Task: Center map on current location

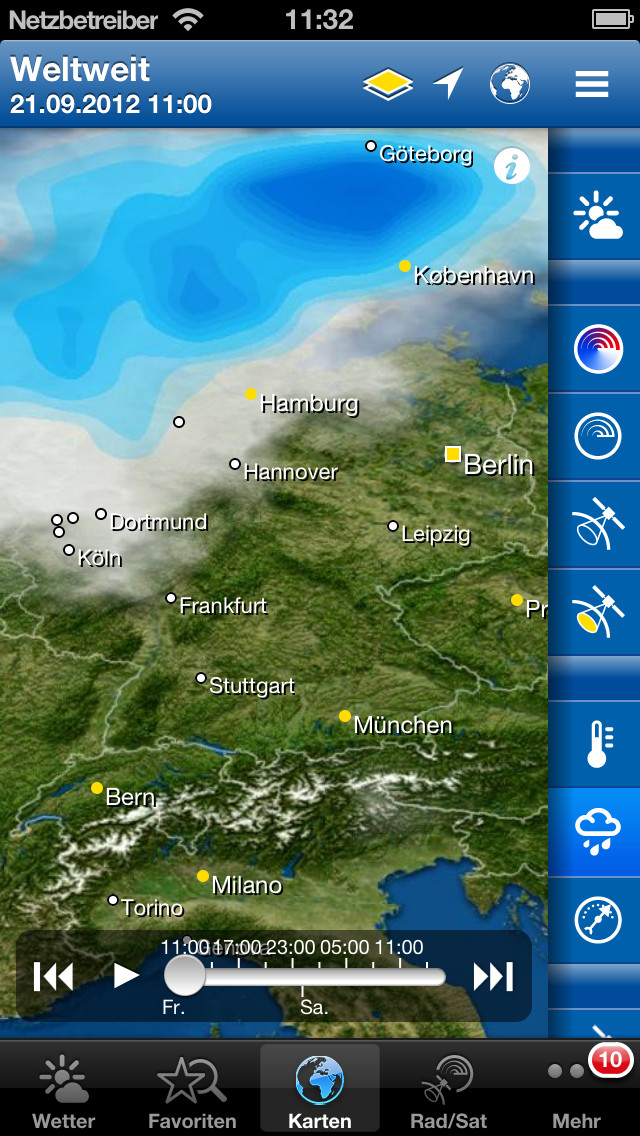Action: (449, 84)
